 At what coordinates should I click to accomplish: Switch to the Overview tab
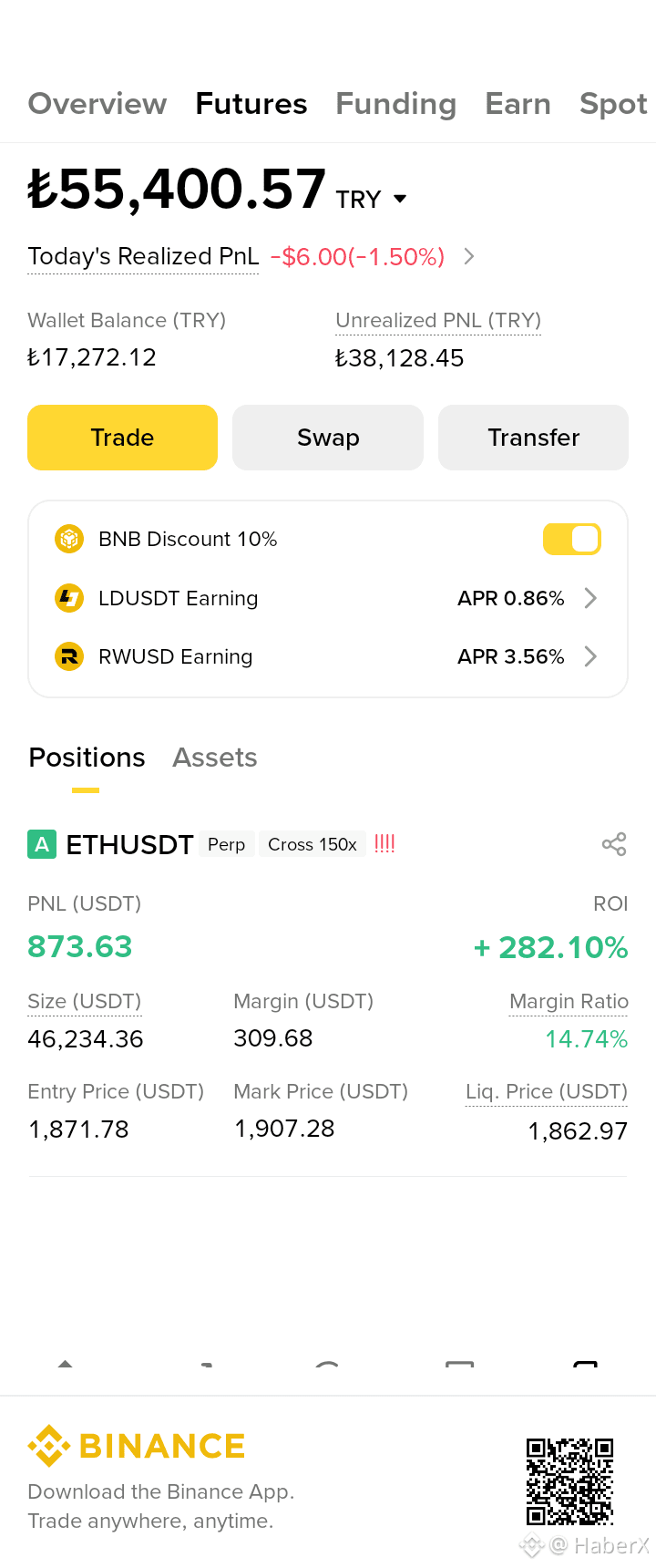click(x=97, y=104)
